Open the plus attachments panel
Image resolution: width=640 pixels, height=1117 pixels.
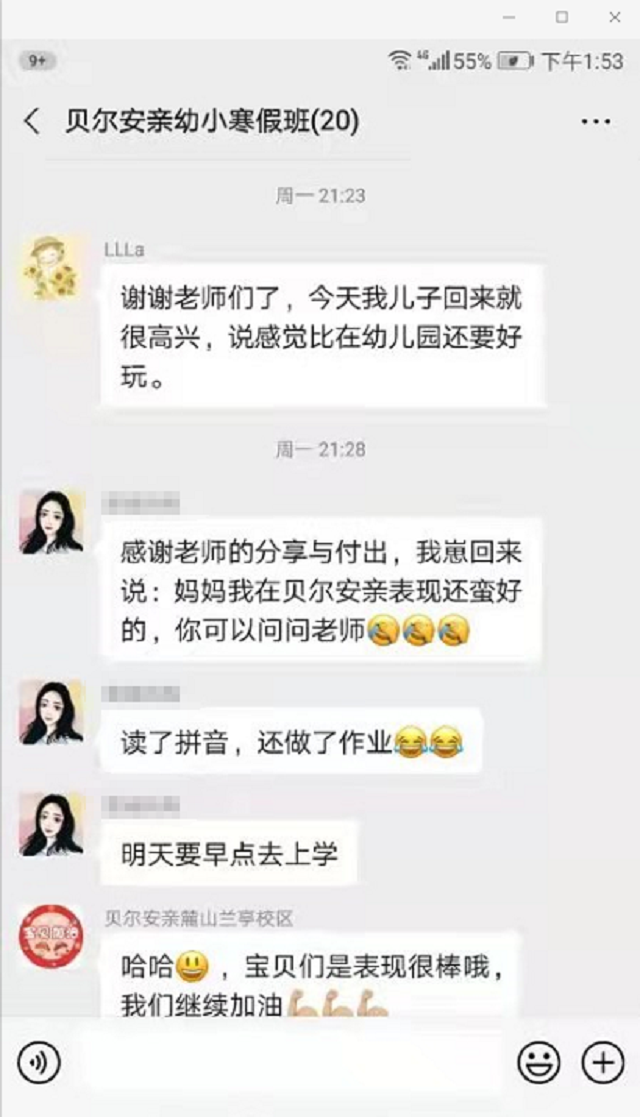[602, 1062]
